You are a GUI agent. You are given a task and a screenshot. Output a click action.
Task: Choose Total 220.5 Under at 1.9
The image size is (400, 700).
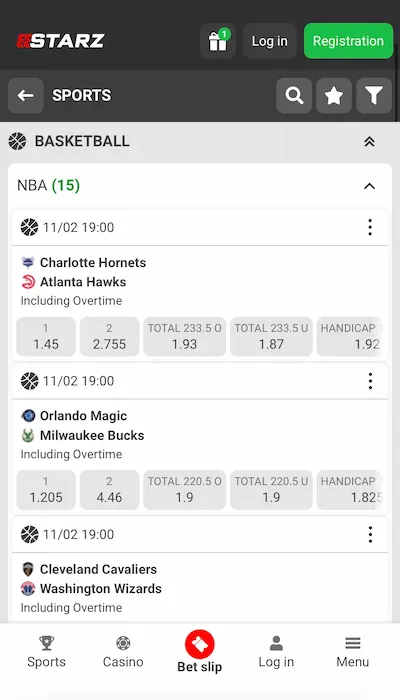point(271,490)
